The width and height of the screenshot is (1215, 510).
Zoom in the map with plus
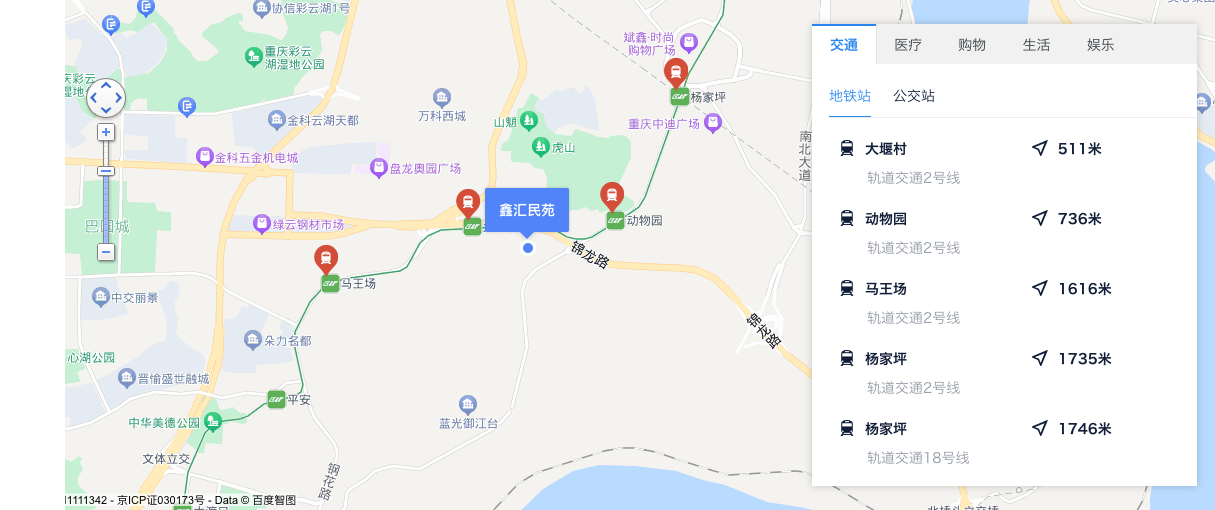click(106, 132)
